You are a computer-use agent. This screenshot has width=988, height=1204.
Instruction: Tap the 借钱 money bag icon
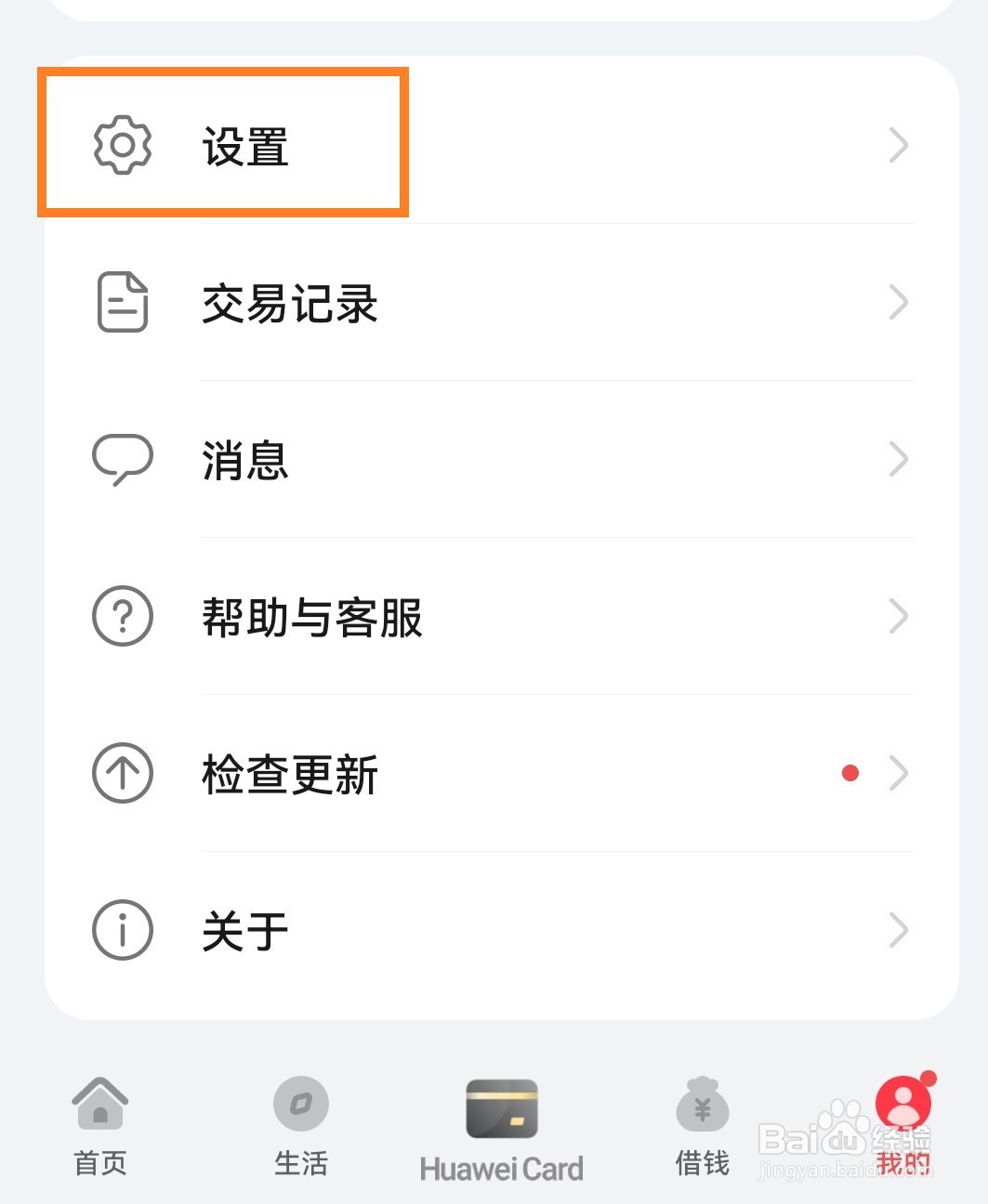click(702, 1106)
